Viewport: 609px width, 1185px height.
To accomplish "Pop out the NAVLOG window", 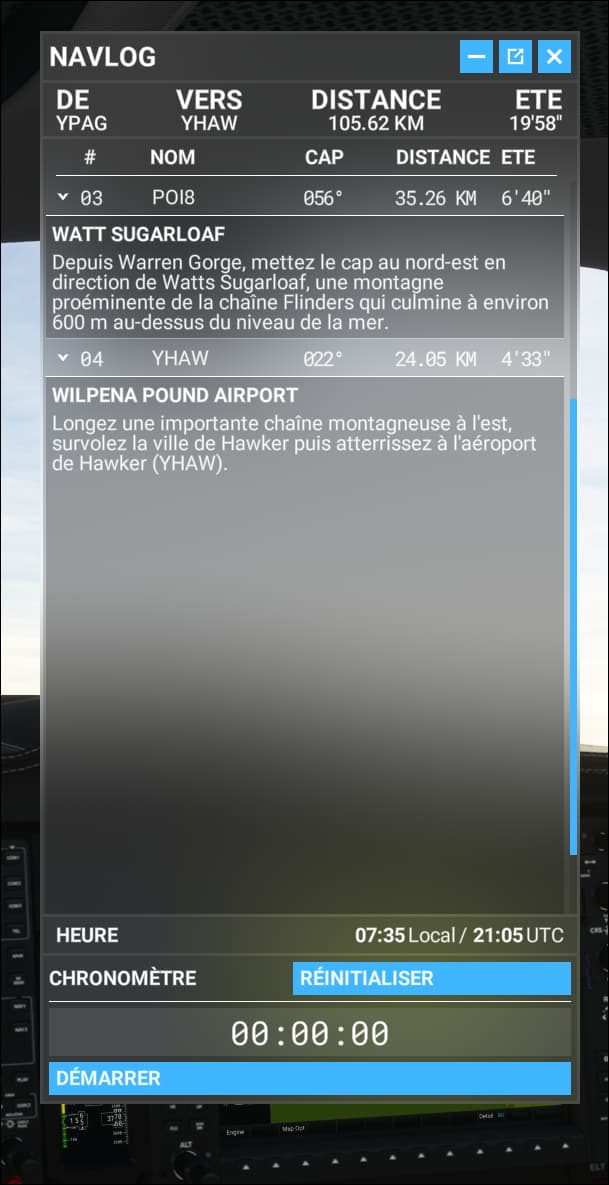I will coord(515,57).
